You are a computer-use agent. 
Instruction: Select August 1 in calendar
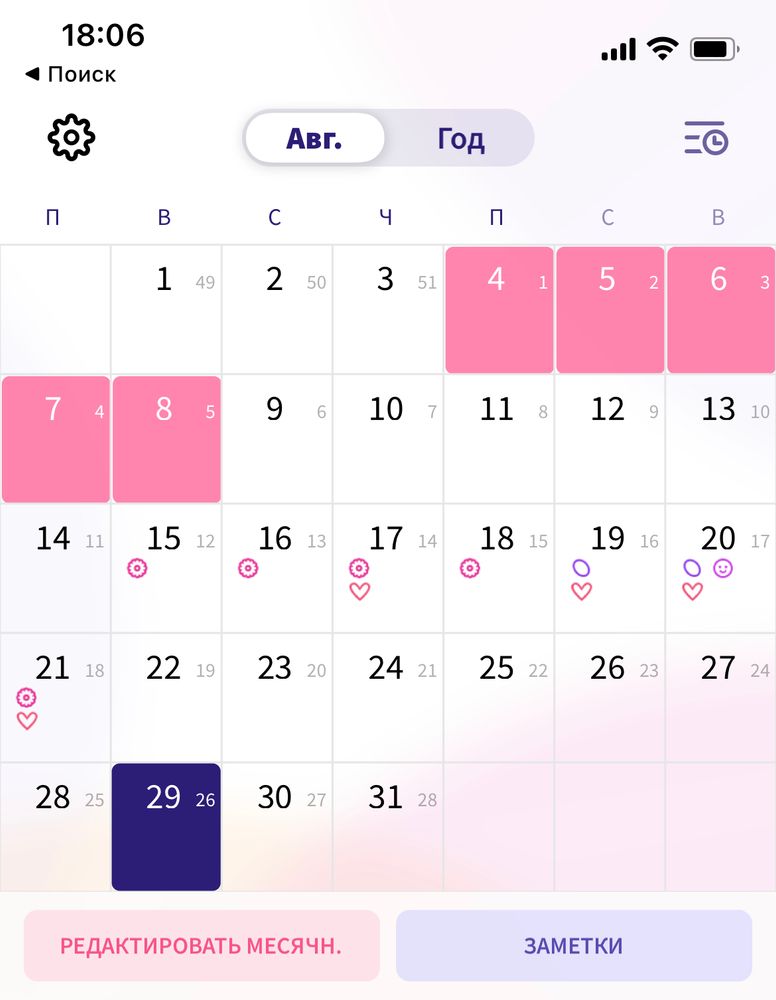(166, 309)
